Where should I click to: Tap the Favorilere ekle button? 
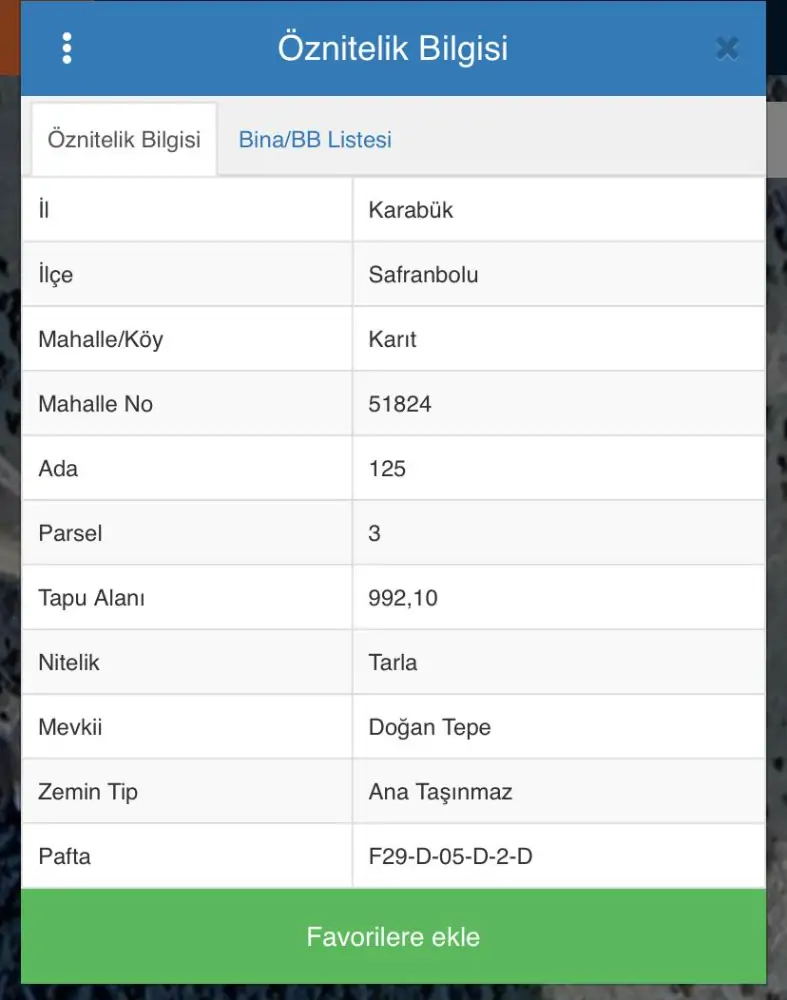(393, 937)
